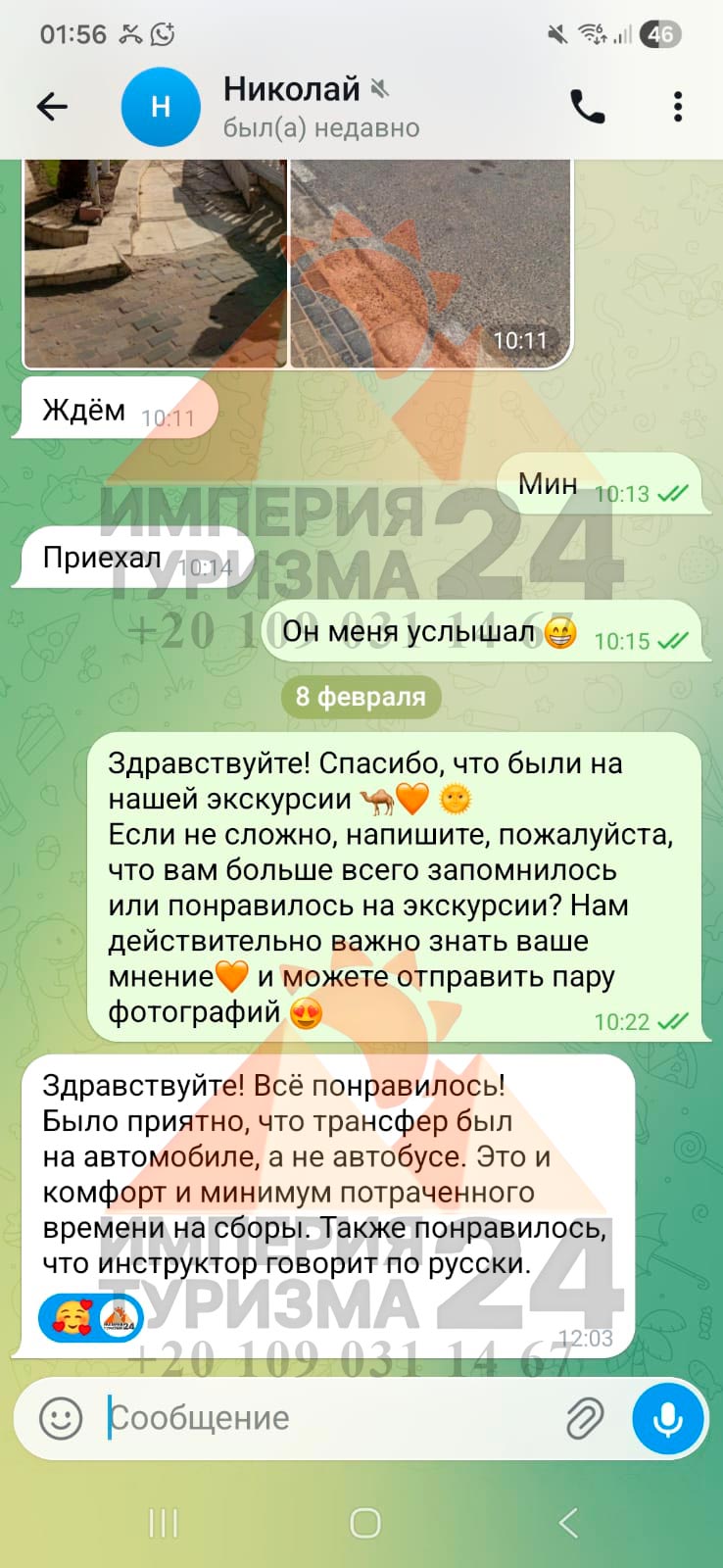Tap the system home button
The image size is (723, 1568).
click(x=364, y=1523)
